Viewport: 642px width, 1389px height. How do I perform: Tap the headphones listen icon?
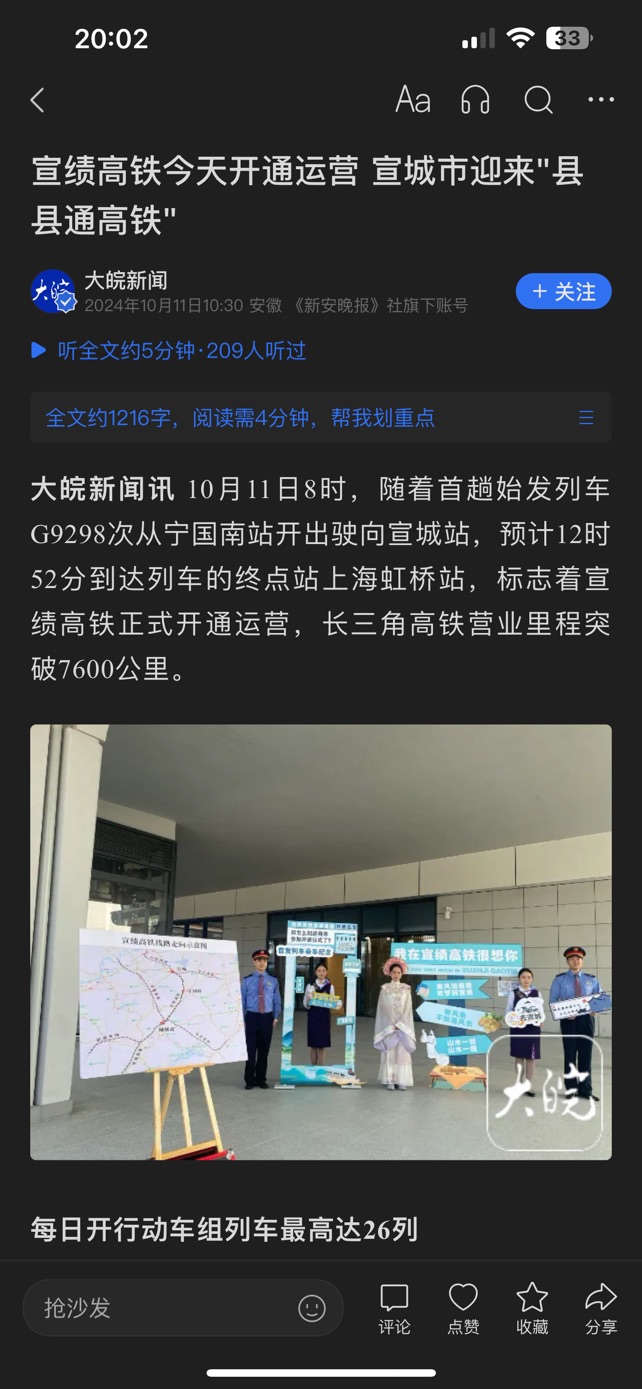click(x=476, y=100)
